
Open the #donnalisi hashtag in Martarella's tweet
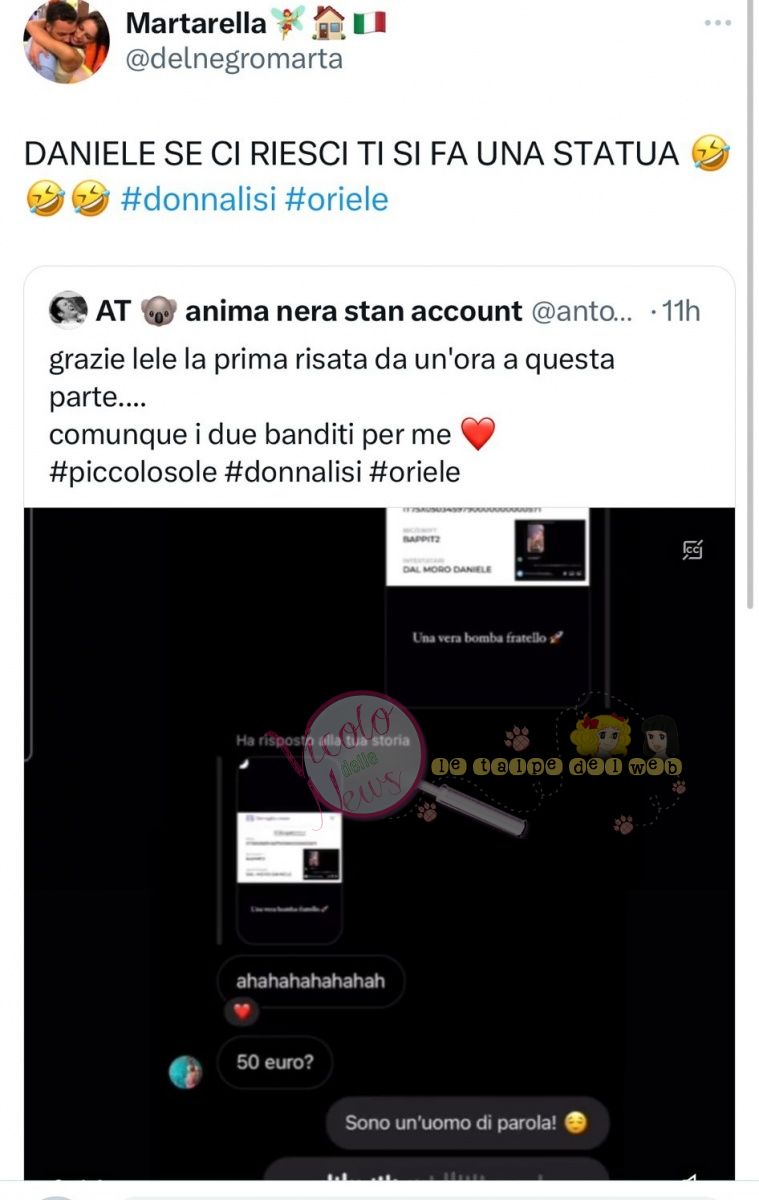[x=199, y=199]
